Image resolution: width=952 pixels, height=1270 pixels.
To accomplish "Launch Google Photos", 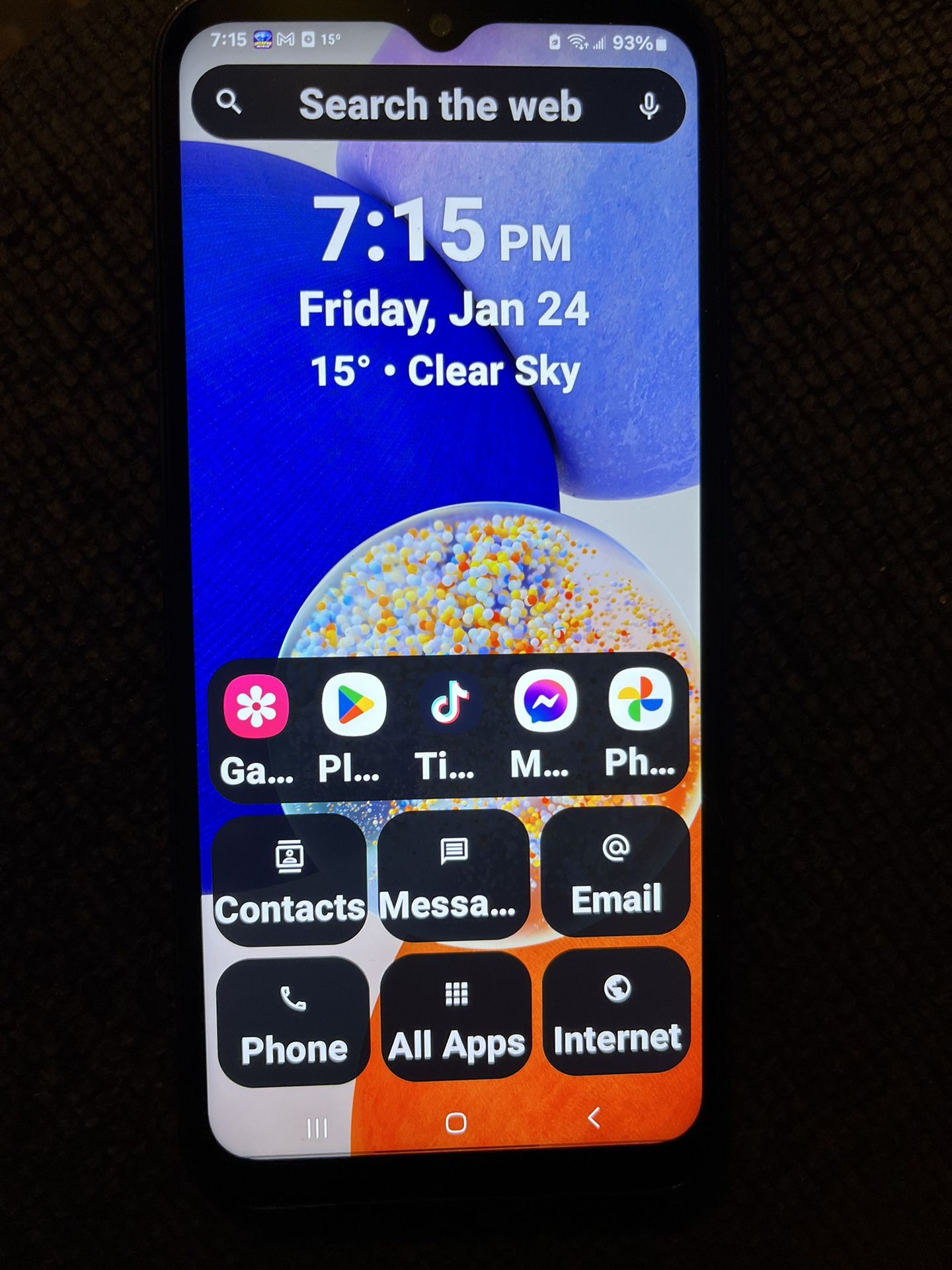I will pos(640,700).
